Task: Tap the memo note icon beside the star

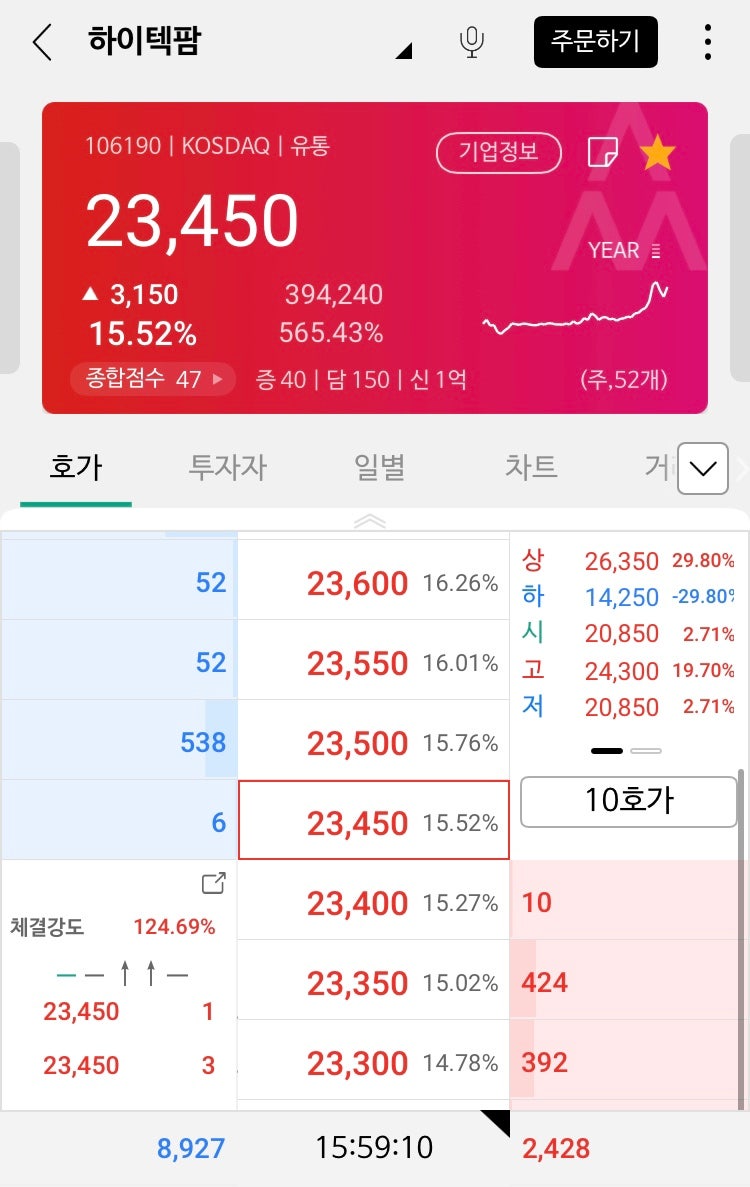Action: pos(605,150)
